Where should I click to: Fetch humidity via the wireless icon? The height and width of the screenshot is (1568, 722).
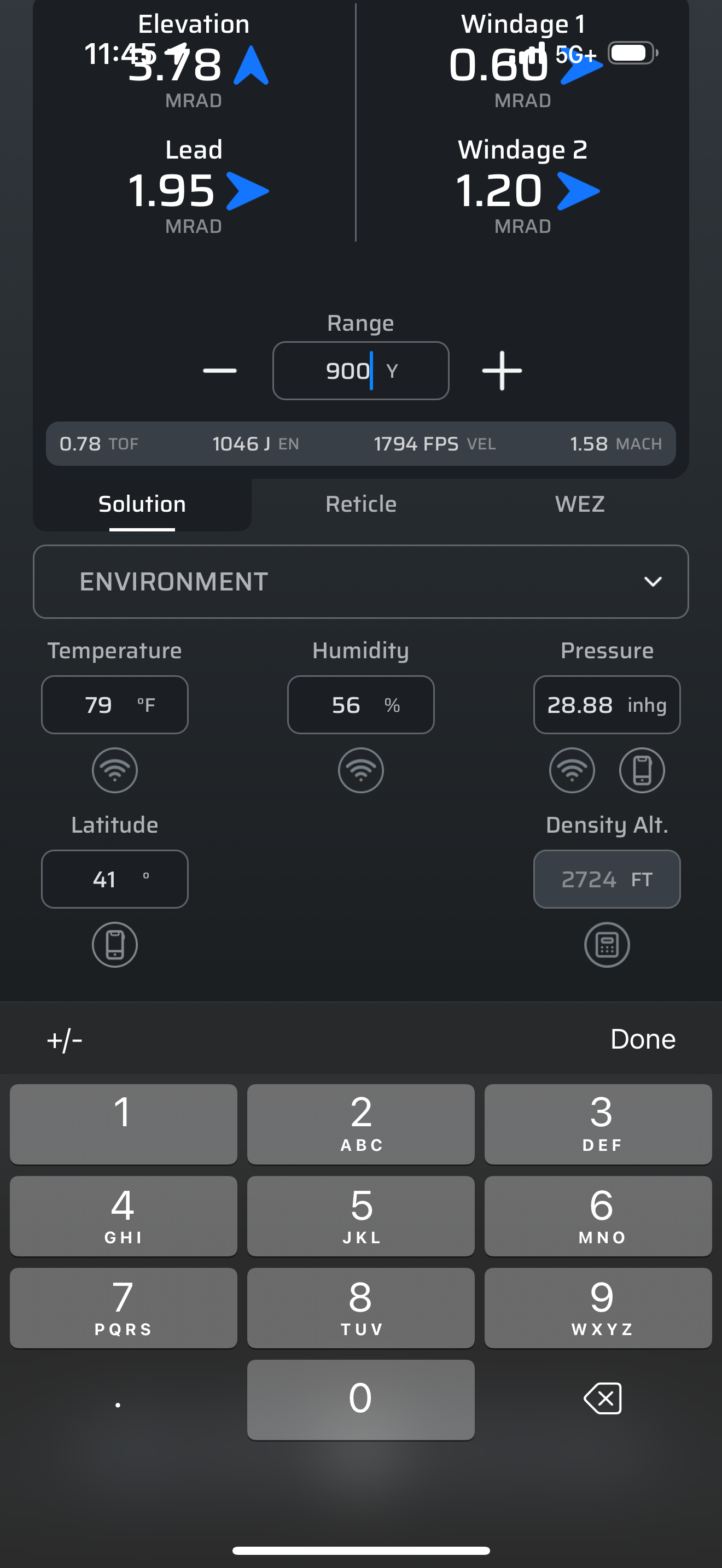pyautogui.click(x=360, y=770)
